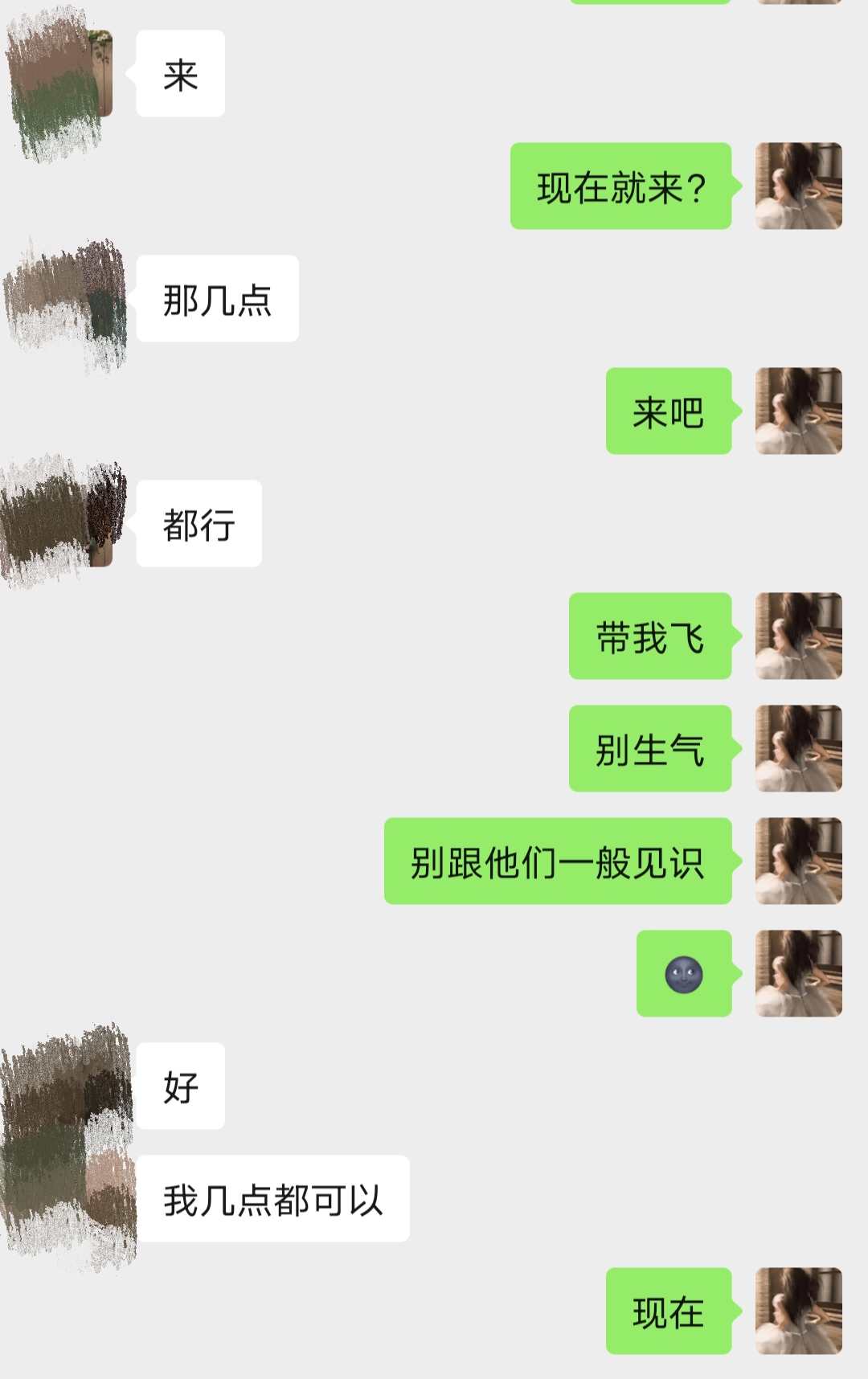This screenshot has height=1379, width=868.
Task: Tap avatar beside the moon emoji message
Action: 798,973
